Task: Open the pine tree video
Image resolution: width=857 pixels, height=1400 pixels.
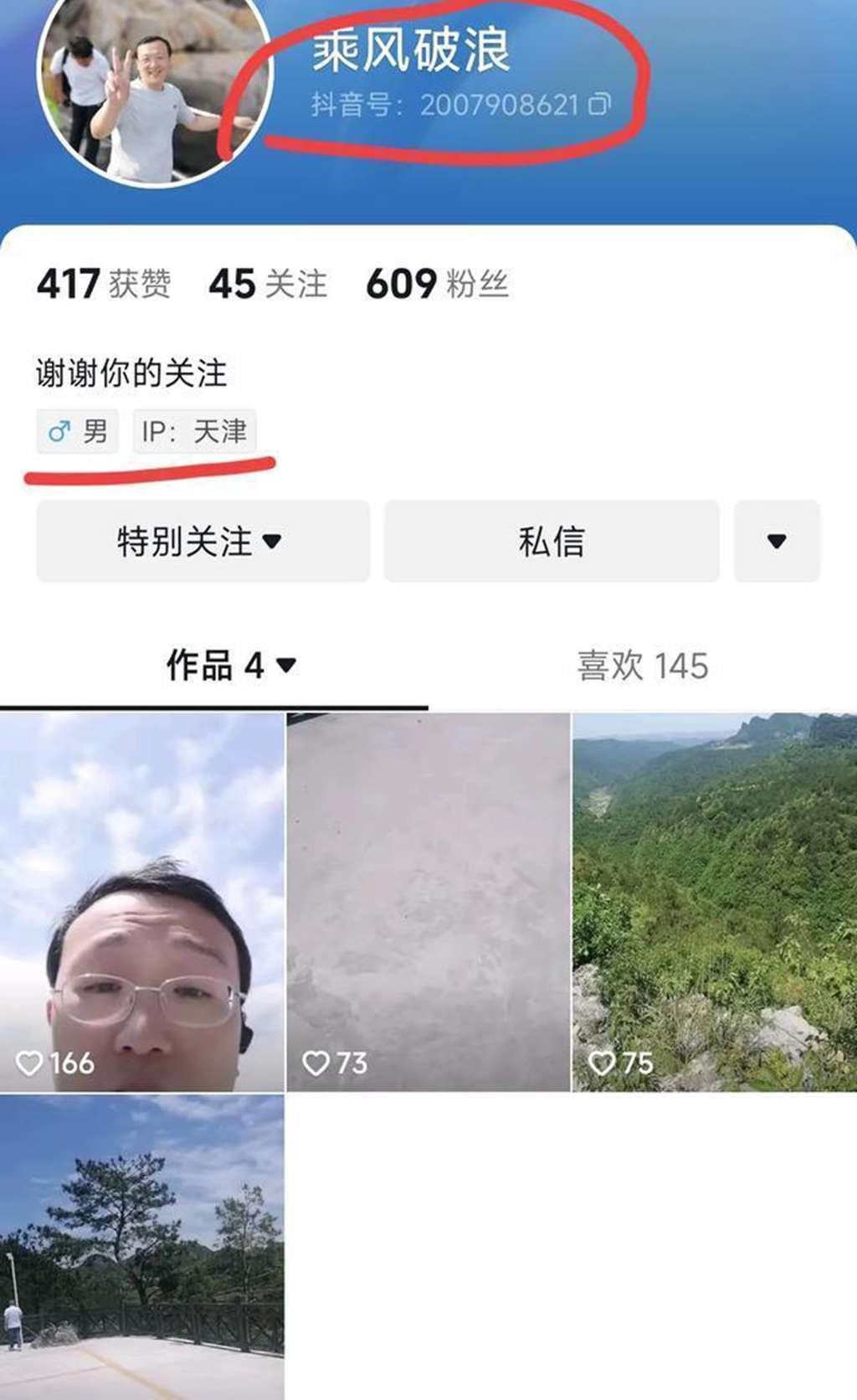Action: (x=142, y=1246)
